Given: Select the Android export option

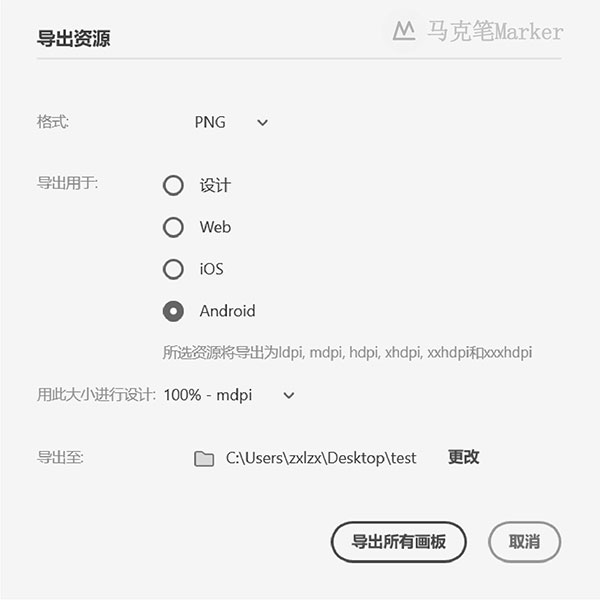Looking at the screenshot, I should click(x=173, y=311).
